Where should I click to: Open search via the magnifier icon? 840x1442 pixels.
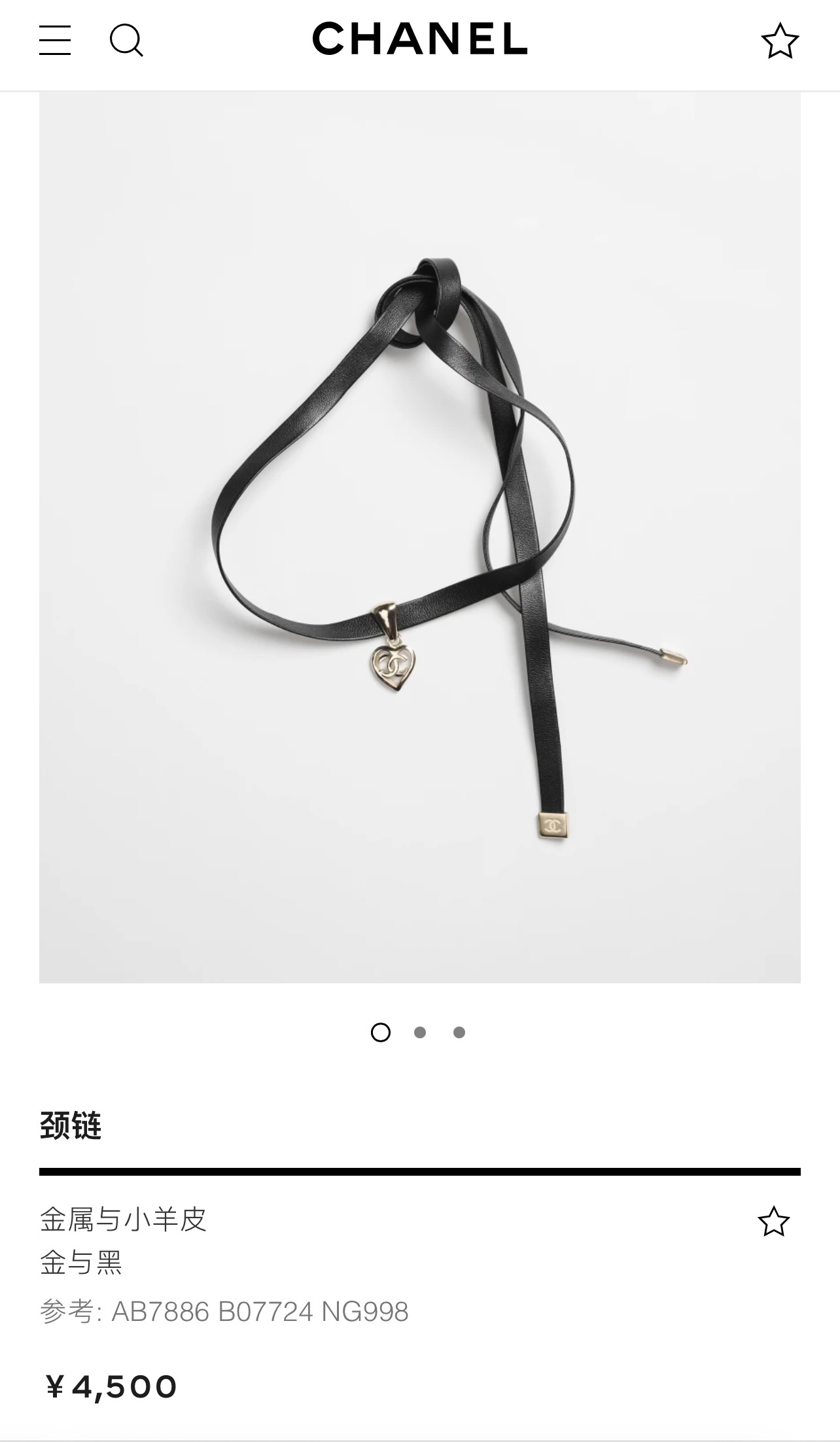(126, 41)
